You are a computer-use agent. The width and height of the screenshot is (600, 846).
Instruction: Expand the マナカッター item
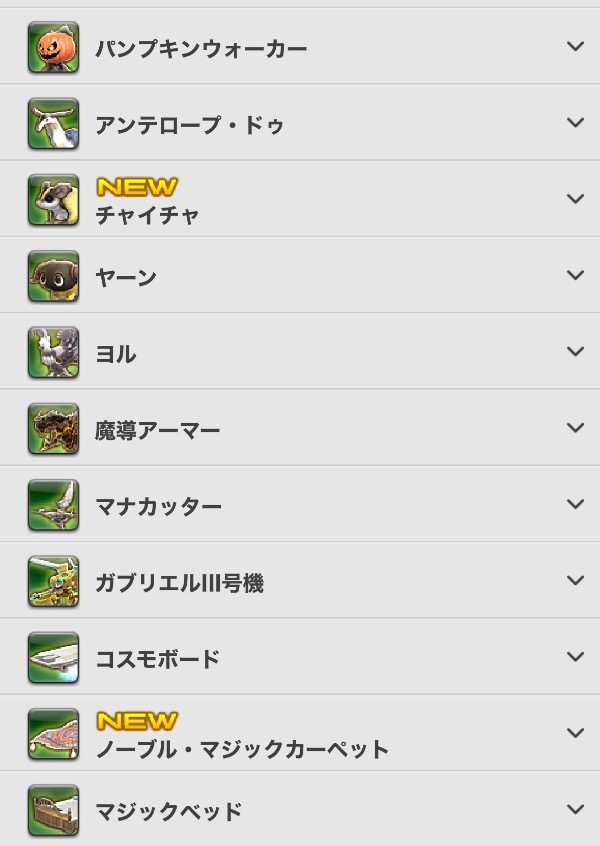[574, 504]
